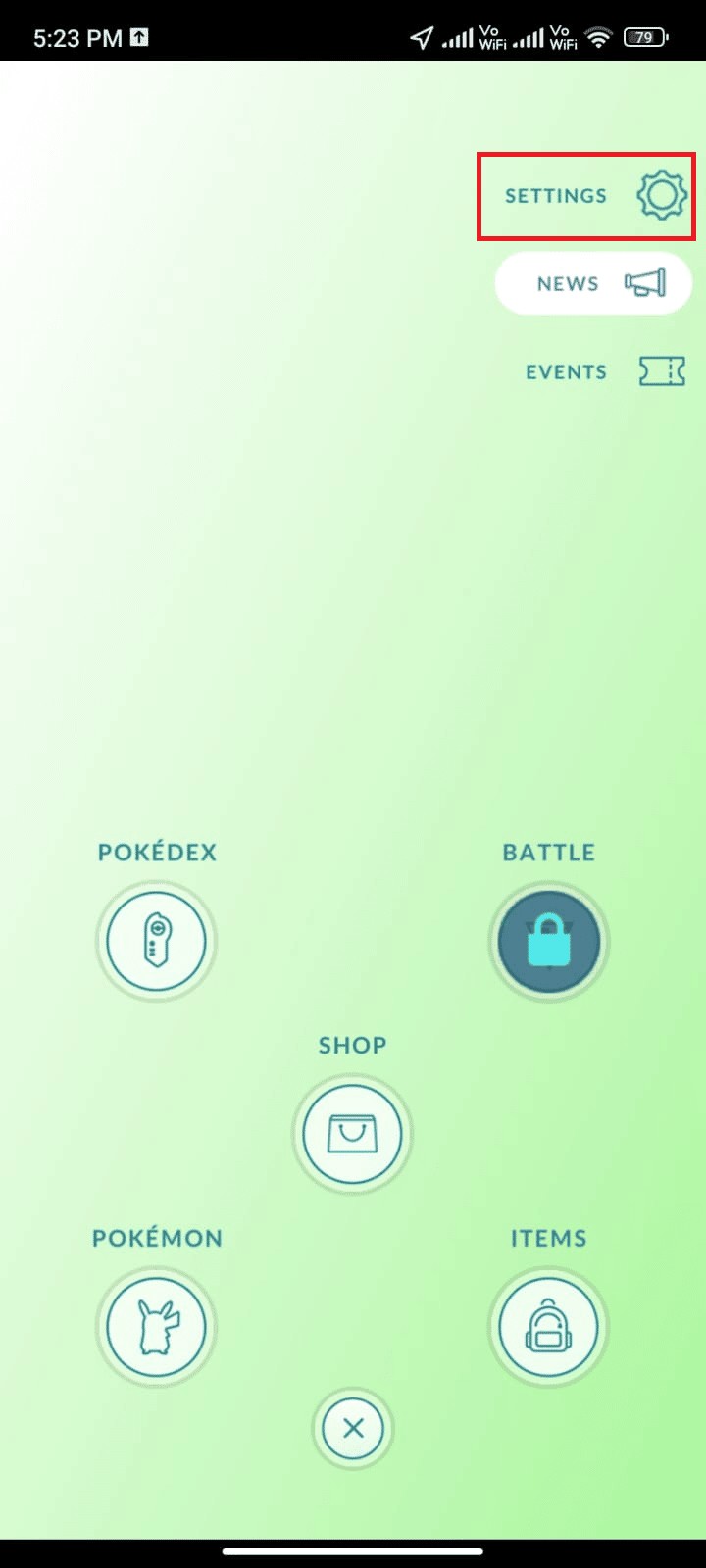Select the Battle lock icon
706x1568 pixels.
549,941
